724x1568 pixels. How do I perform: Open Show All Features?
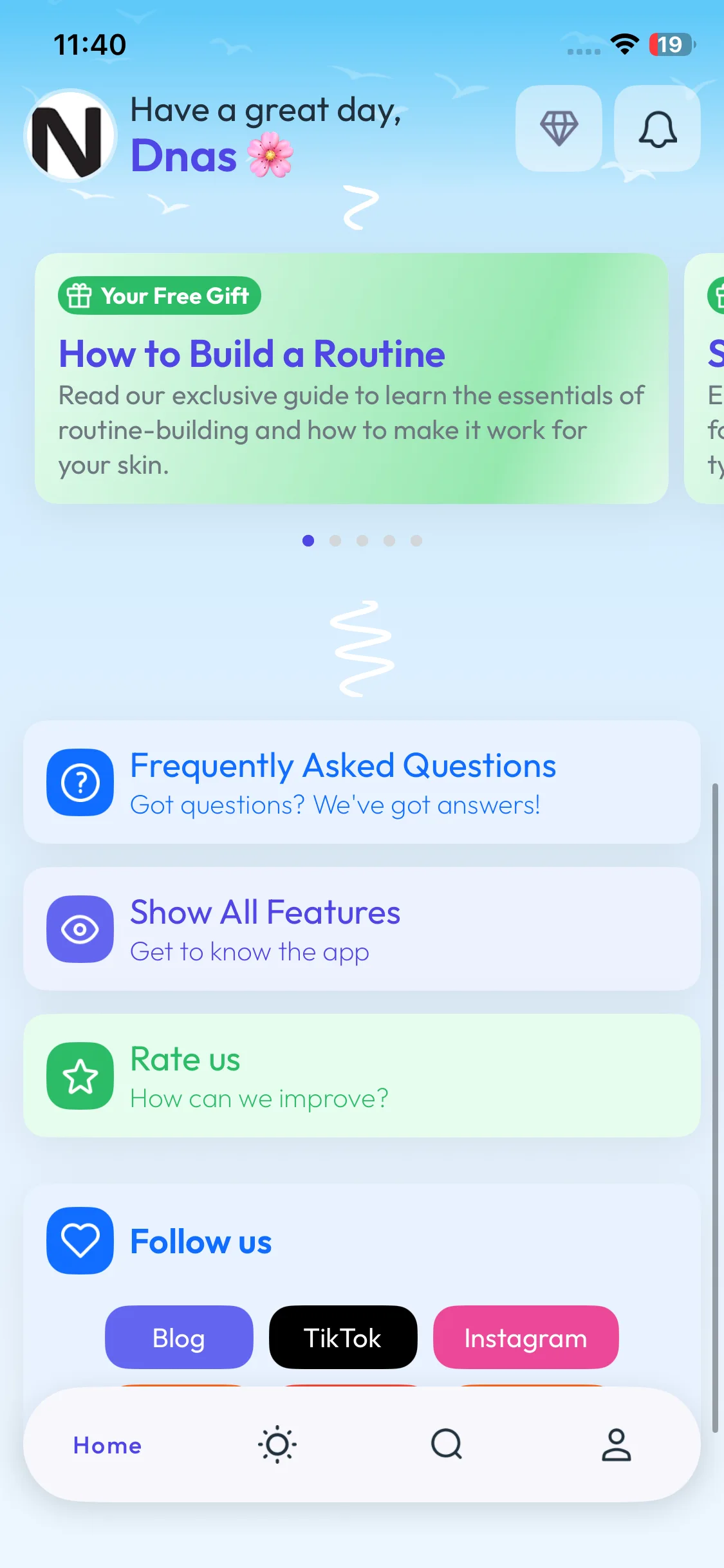[362, 929]
